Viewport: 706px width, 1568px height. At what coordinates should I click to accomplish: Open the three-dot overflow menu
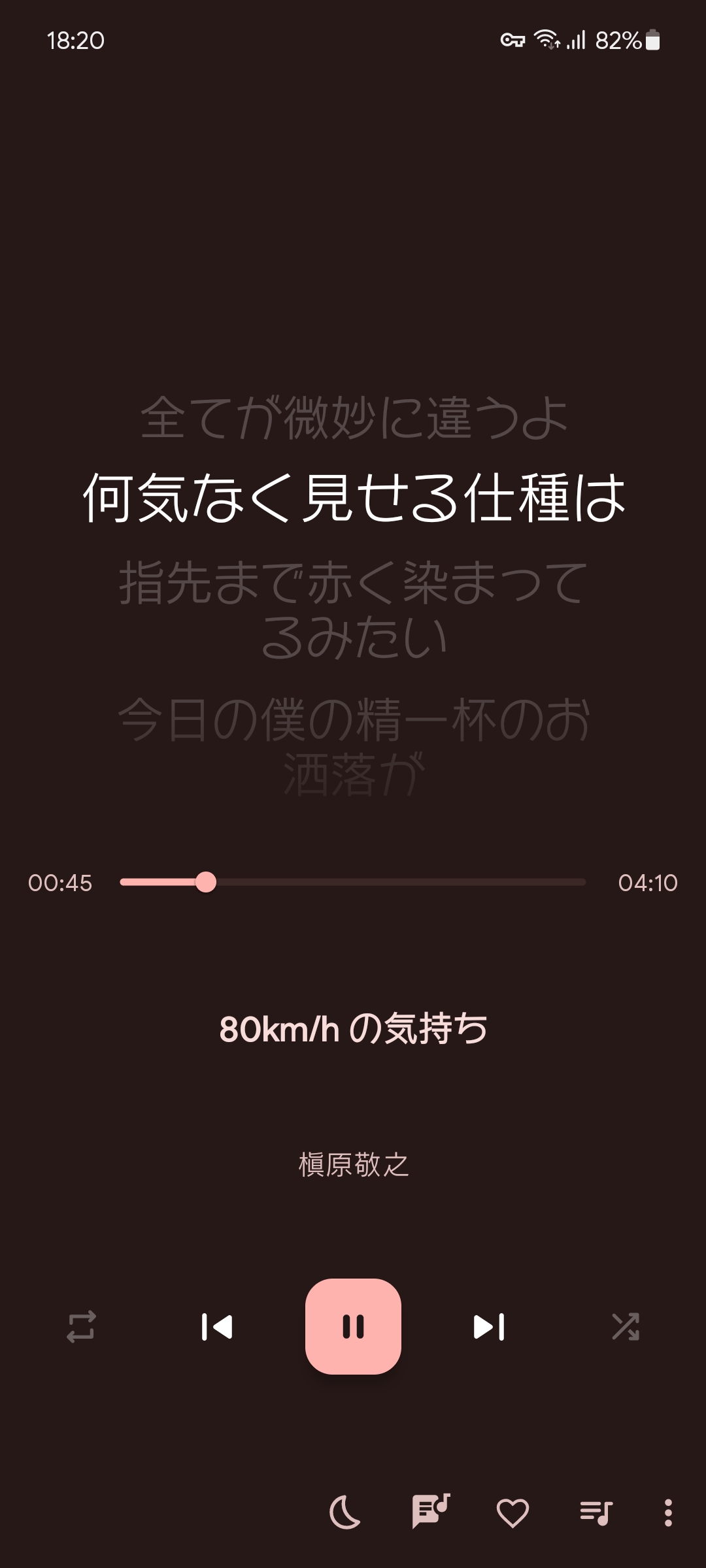coord(667,1512)
